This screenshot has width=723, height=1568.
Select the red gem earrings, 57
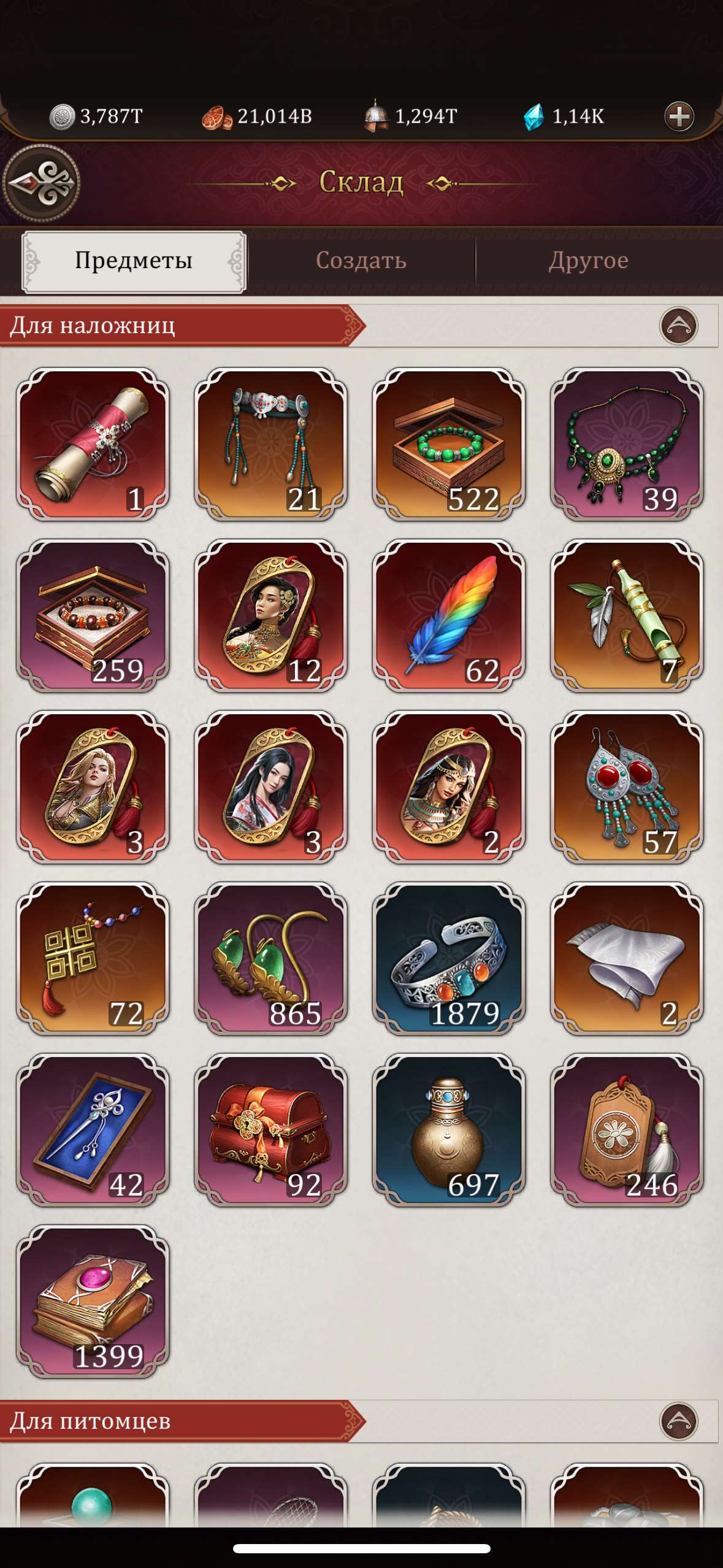(627, 788)
